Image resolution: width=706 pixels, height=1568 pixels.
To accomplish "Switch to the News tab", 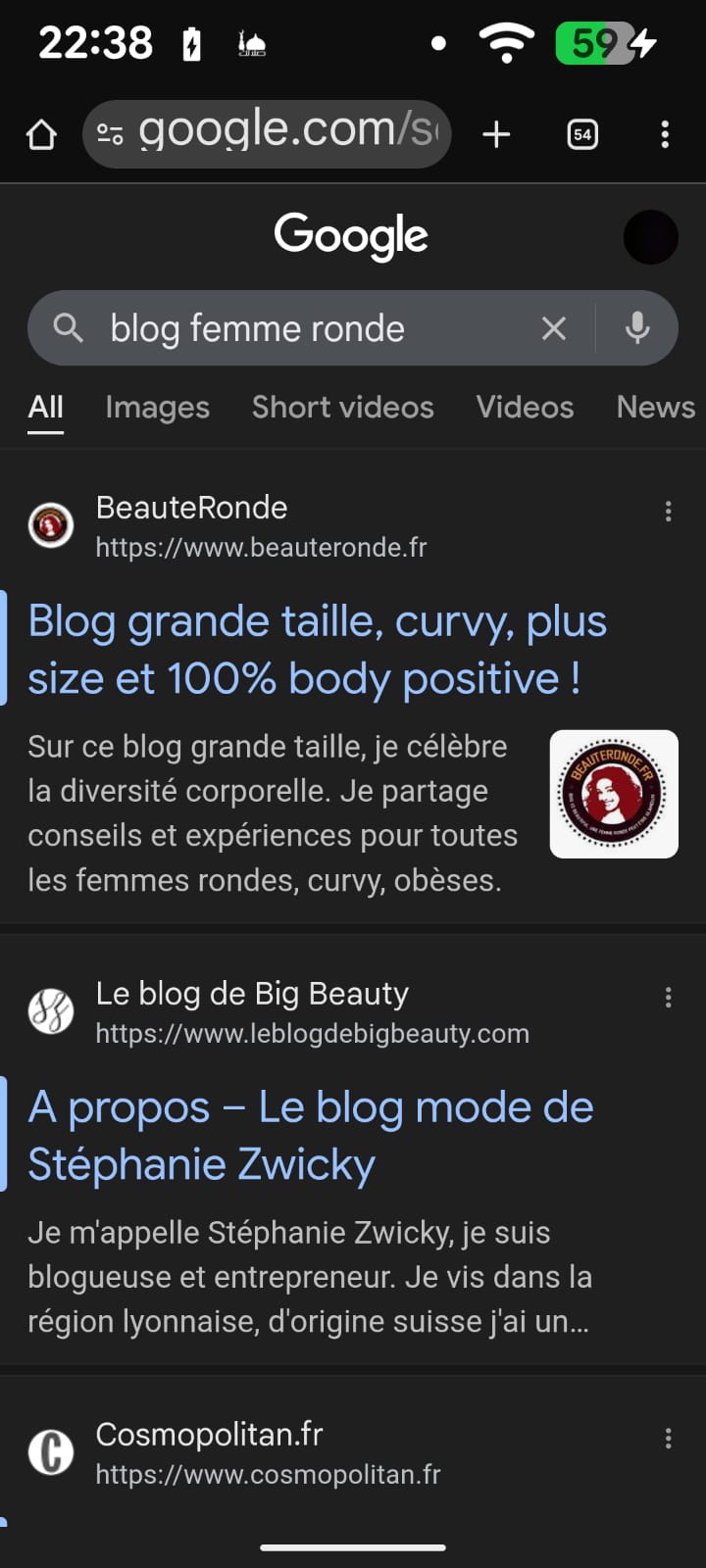I will point(655,408).
